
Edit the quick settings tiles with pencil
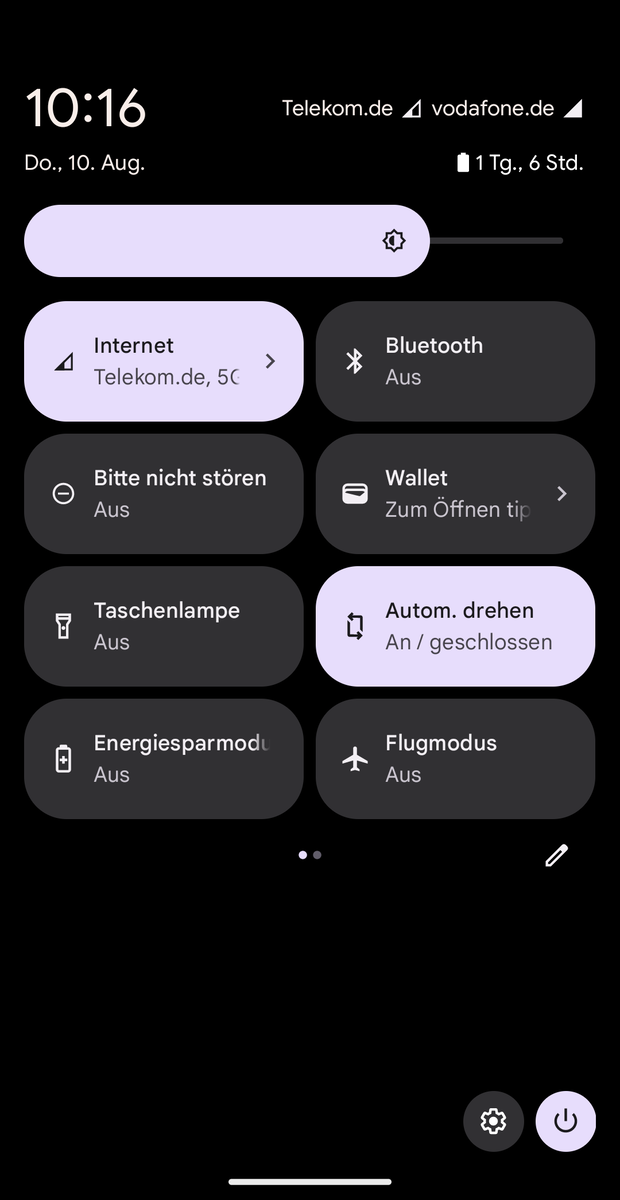pyautogui.click(x=556, y=855)
